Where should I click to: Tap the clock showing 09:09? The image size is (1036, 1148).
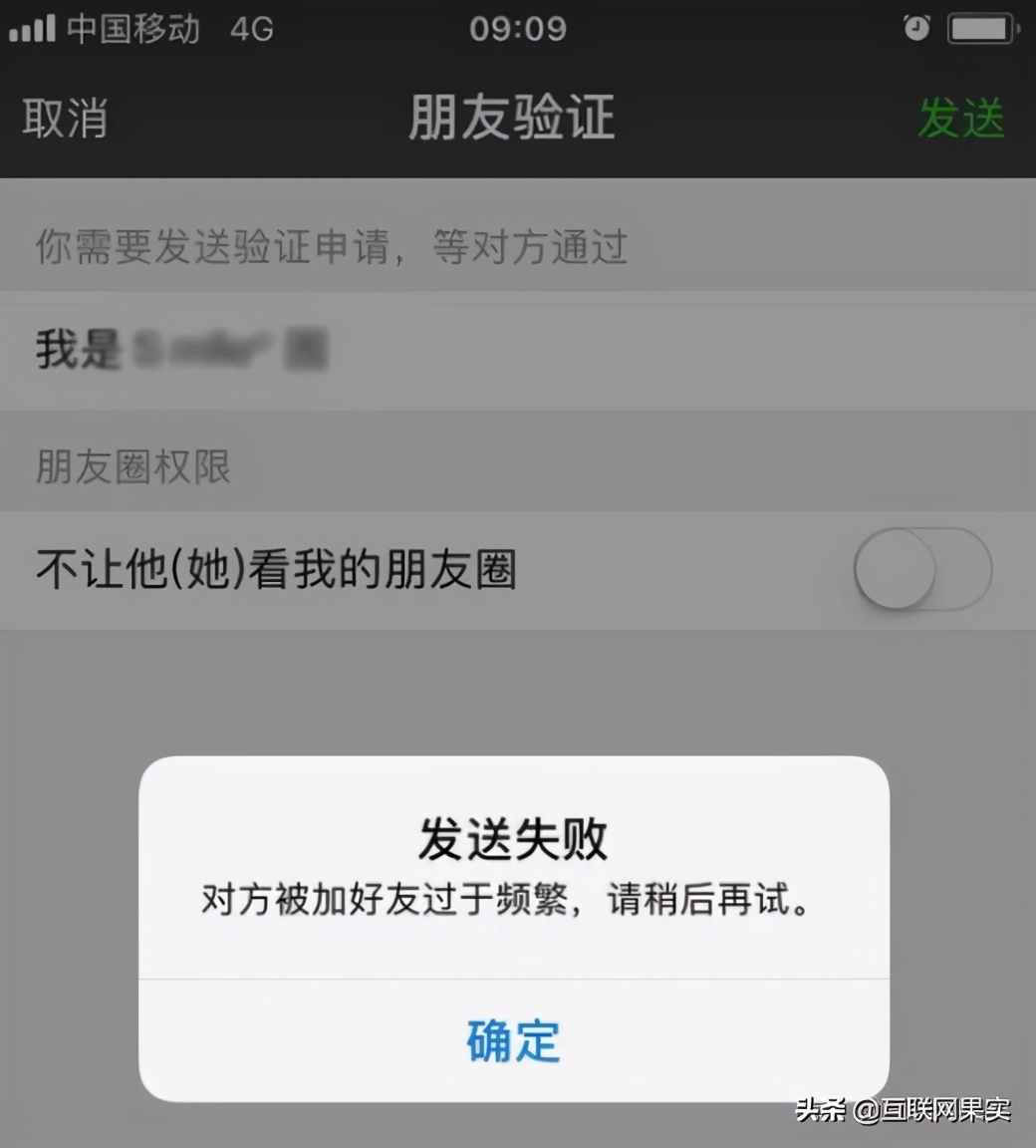pyautogui.click(x=518, y=27)
